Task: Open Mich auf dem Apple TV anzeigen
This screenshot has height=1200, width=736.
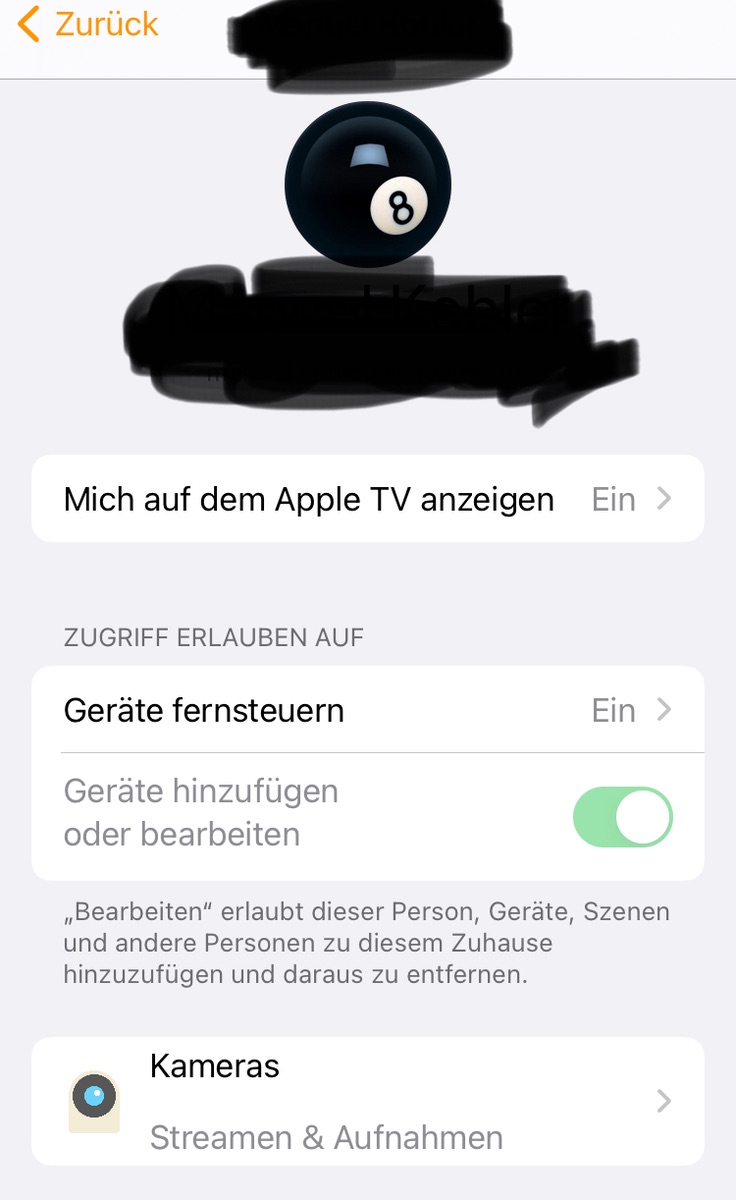Action: coord(367,499)
